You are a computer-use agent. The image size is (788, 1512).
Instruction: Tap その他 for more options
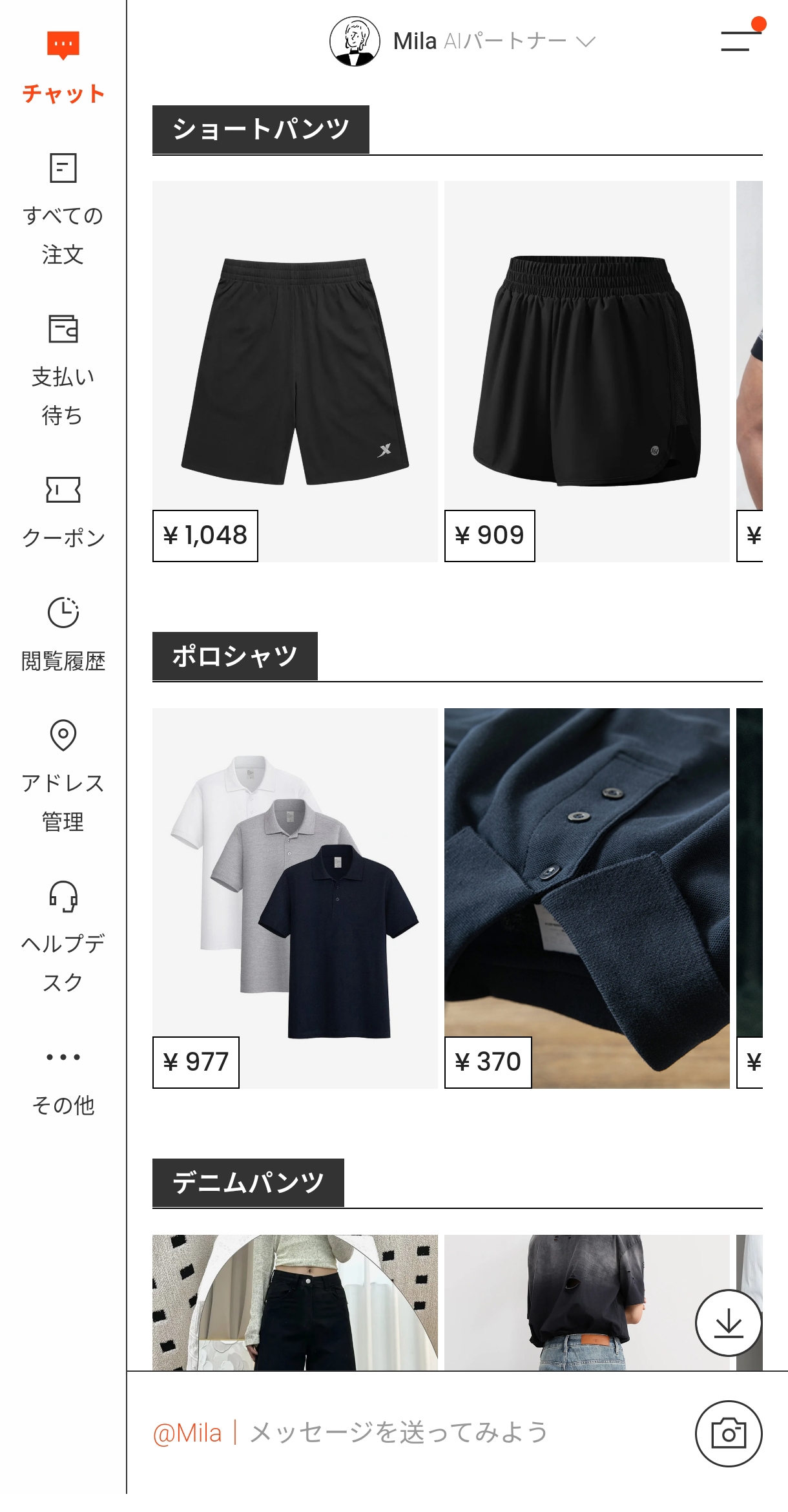[x=63, y=1079]
